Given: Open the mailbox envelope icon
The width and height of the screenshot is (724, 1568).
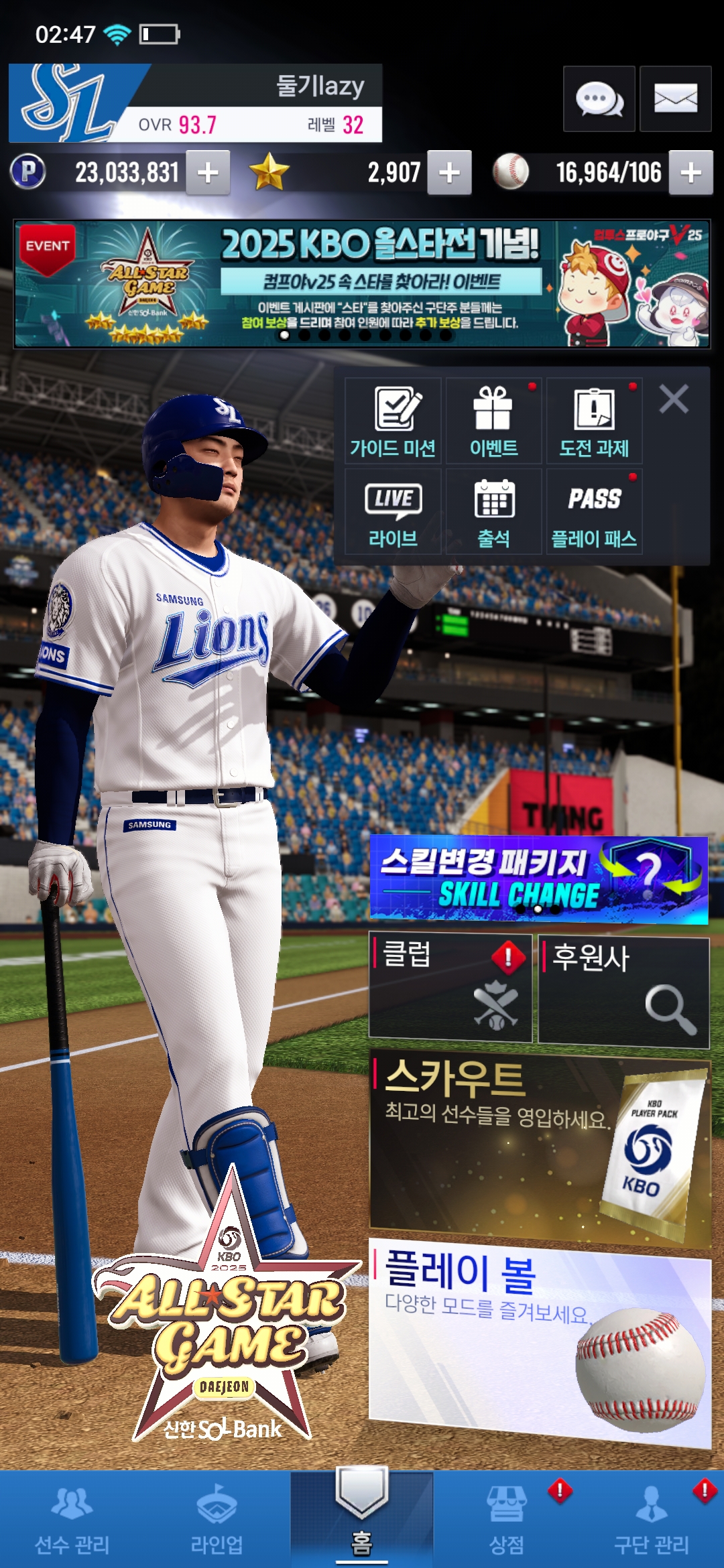Looking at the screenshot, I should 675,99.
